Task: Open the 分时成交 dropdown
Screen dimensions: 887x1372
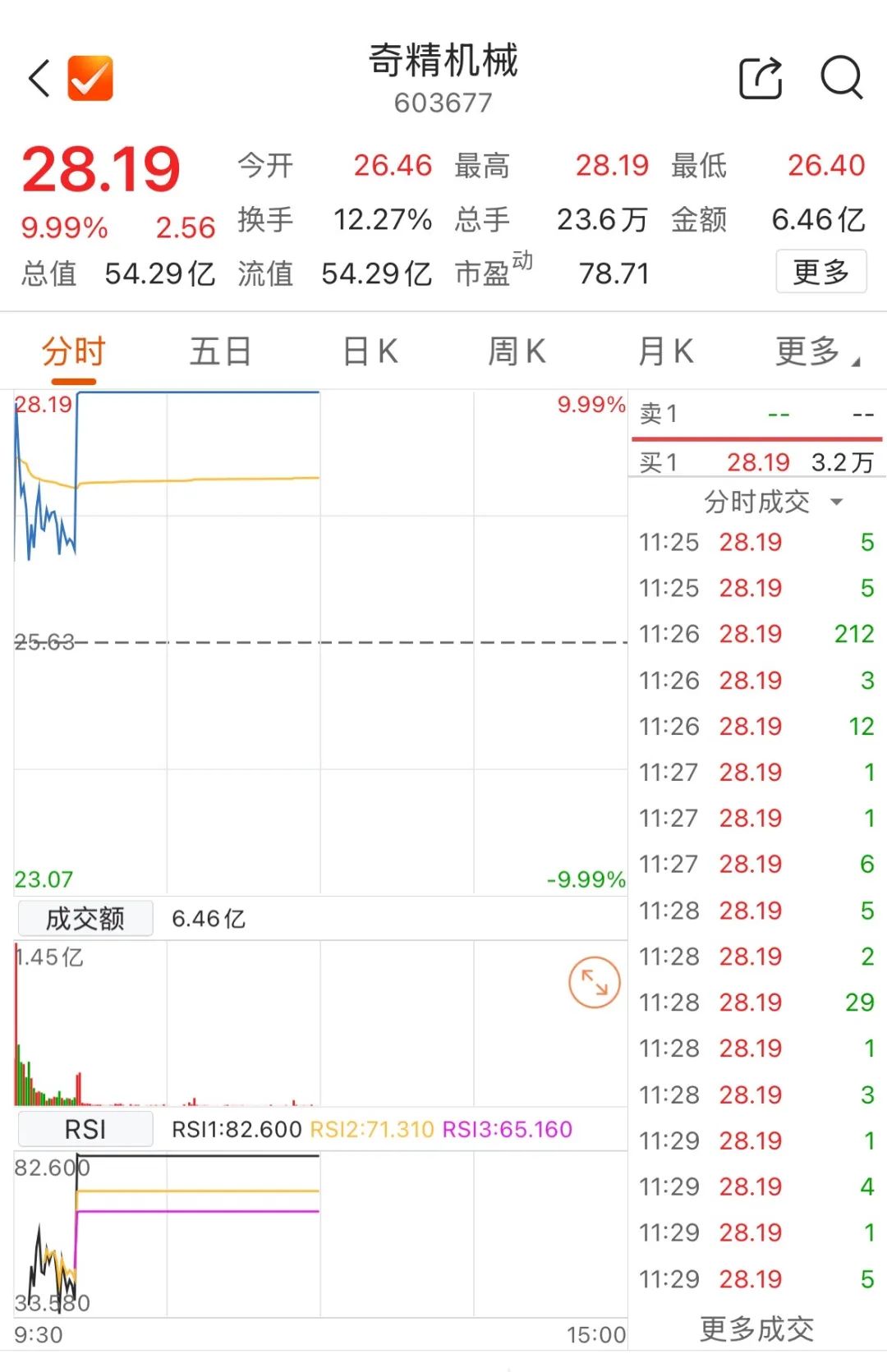Action: coord(772,502)
